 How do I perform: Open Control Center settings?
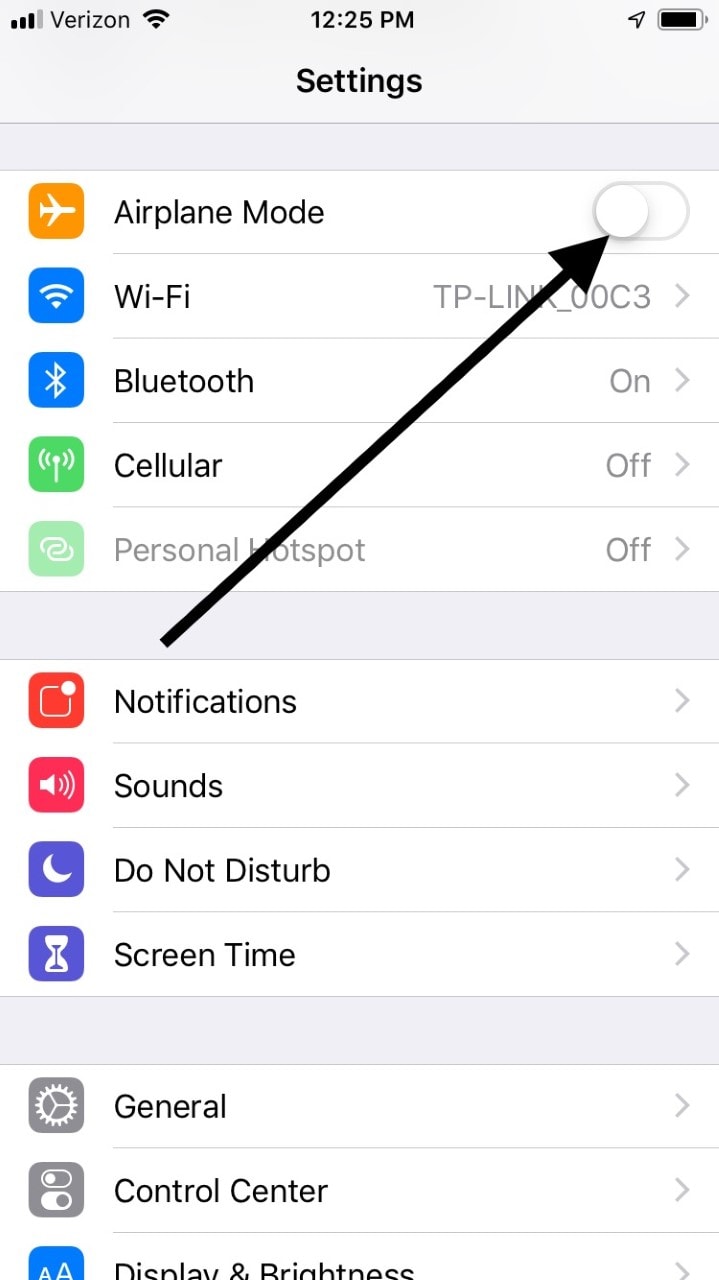[359, 1190]
